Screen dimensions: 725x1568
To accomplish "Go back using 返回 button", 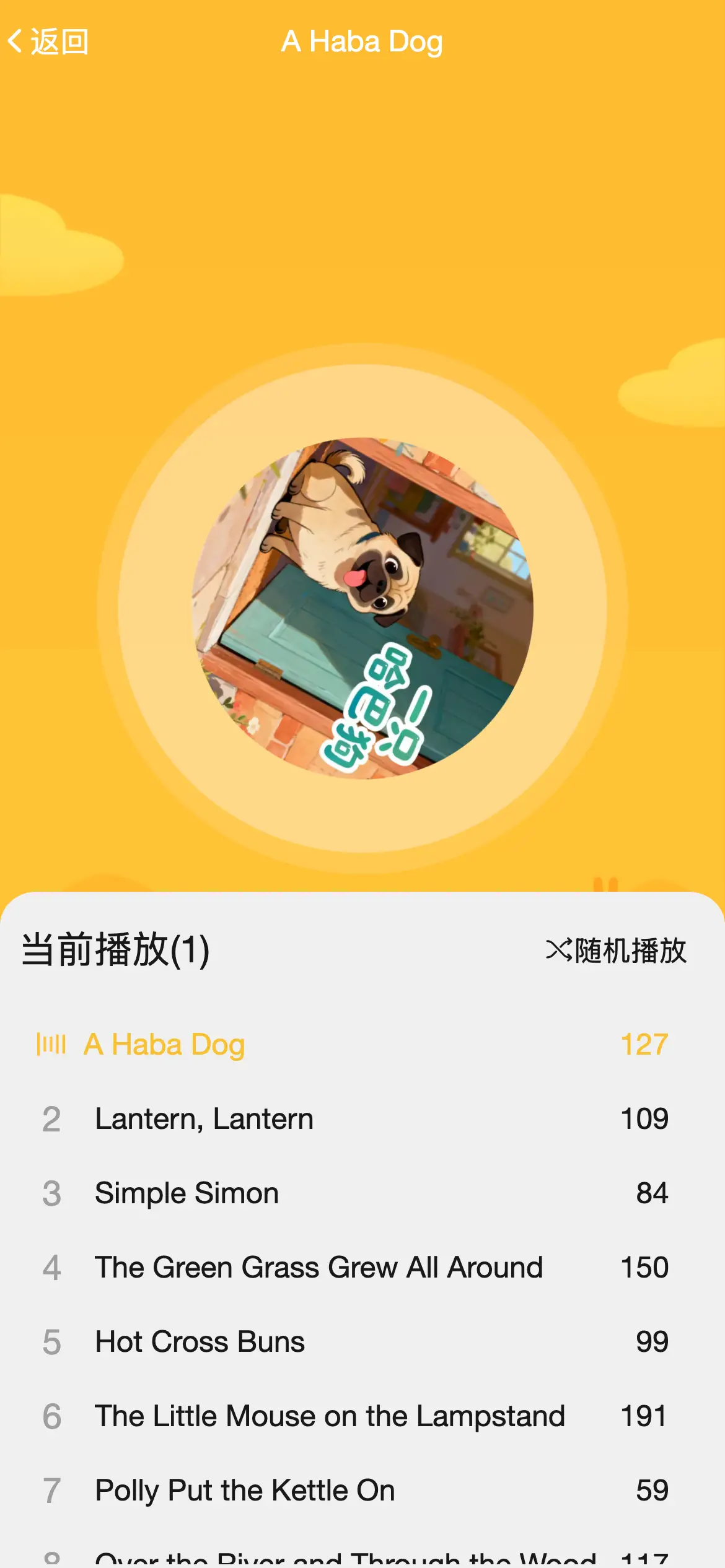I will pyautogui.click(x=48, y=42).
